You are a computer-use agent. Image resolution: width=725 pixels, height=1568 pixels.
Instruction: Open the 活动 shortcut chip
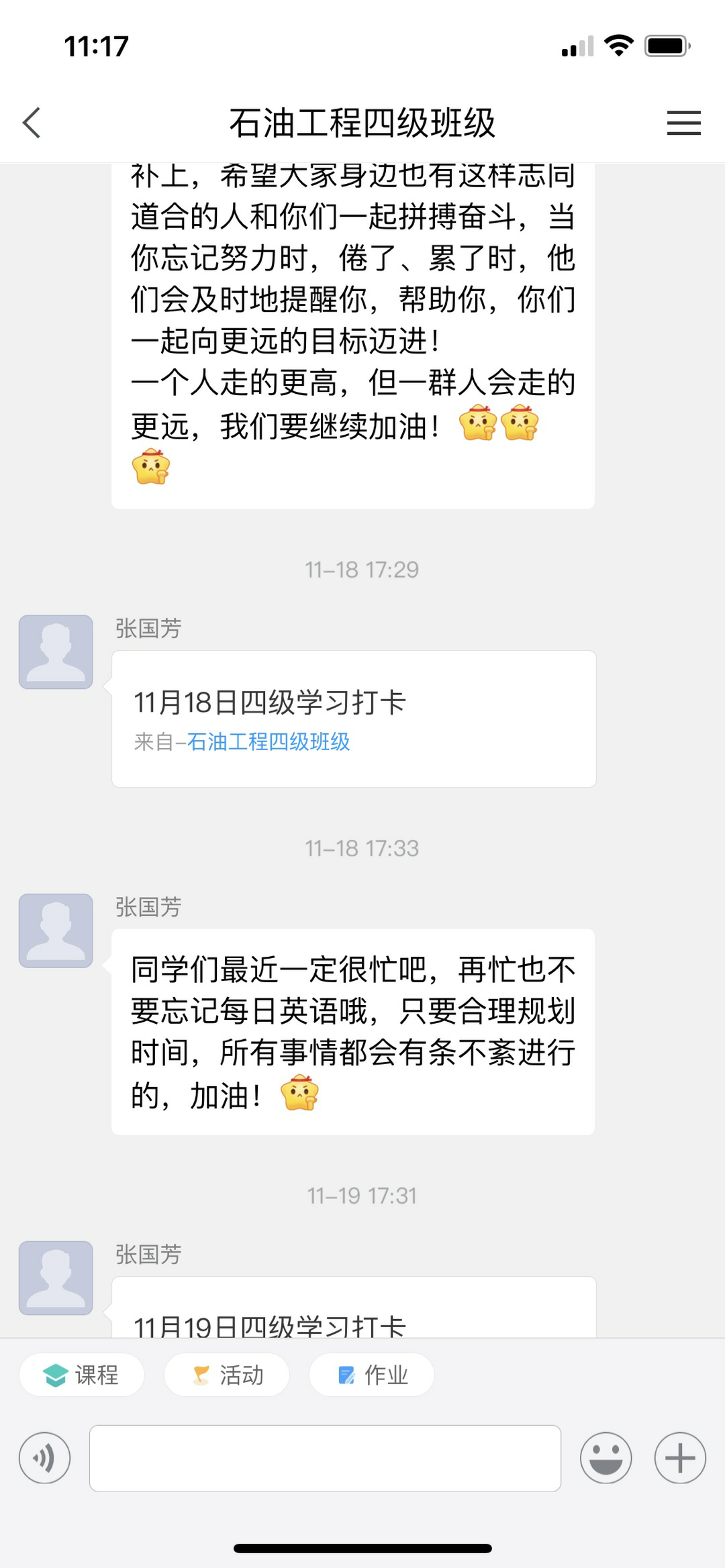(227, 1375)
